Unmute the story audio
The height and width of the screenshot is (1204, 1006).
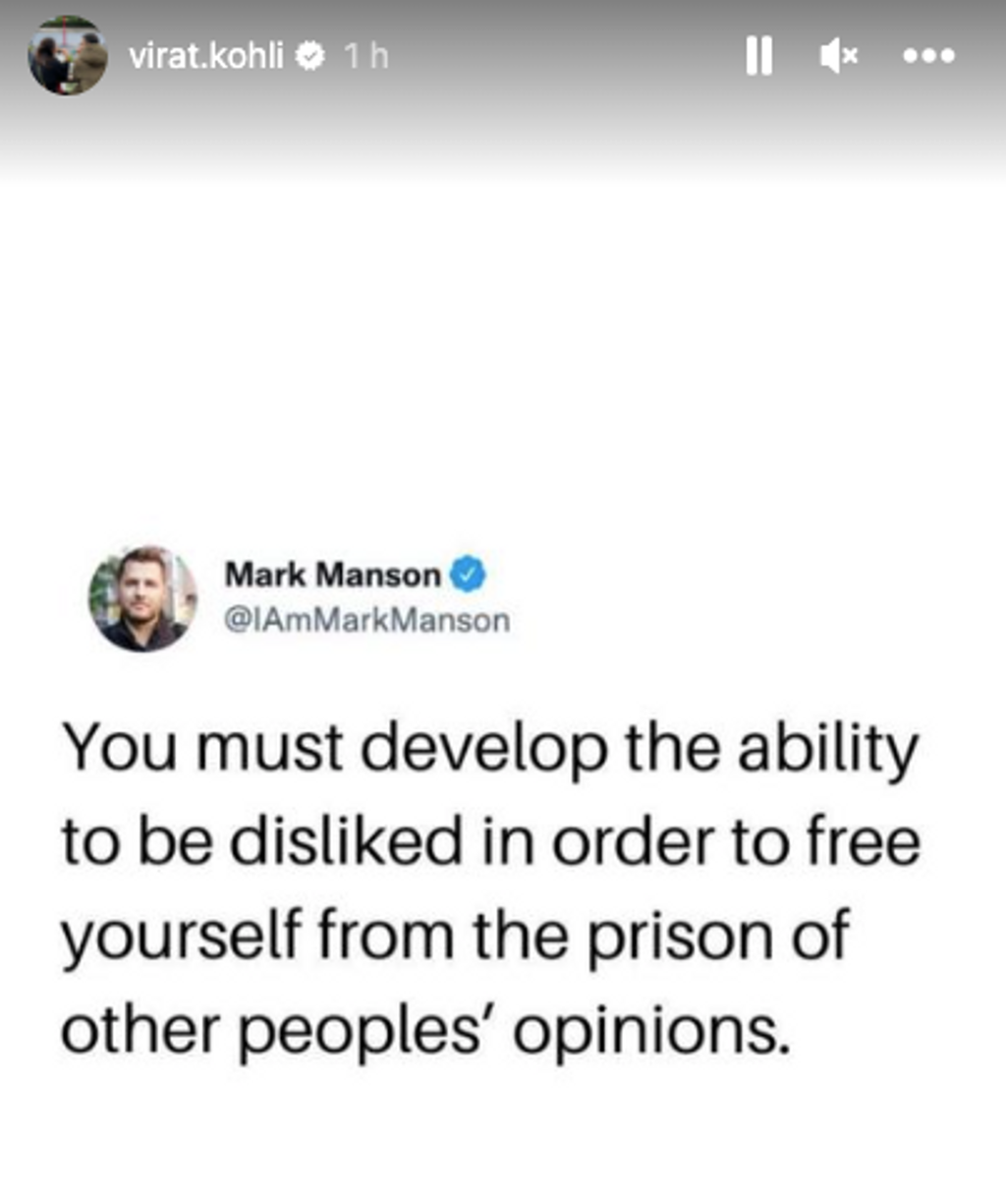click(838, 56)
